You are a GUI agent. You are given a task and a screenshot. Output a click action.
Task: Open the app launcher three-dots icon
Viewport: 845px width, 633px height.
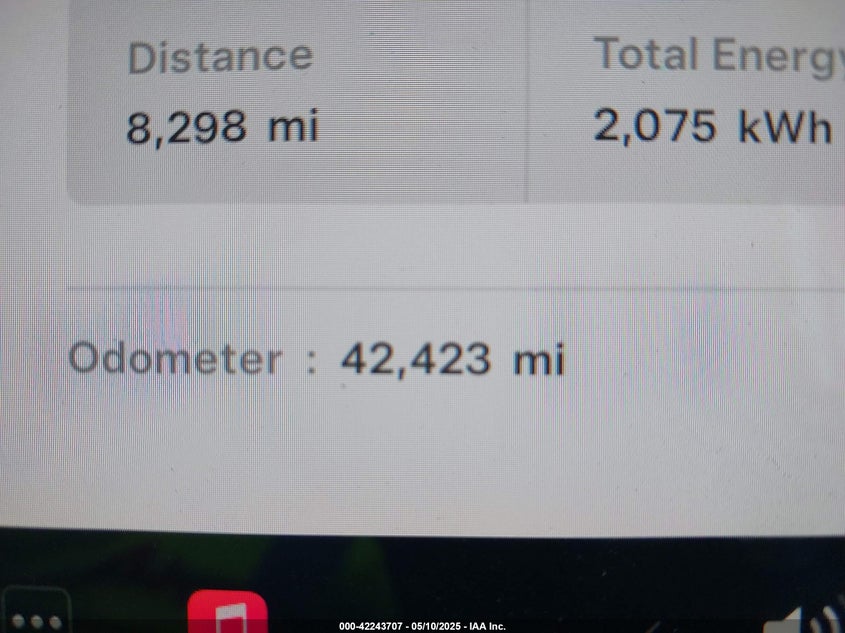[x=35, y=619]
